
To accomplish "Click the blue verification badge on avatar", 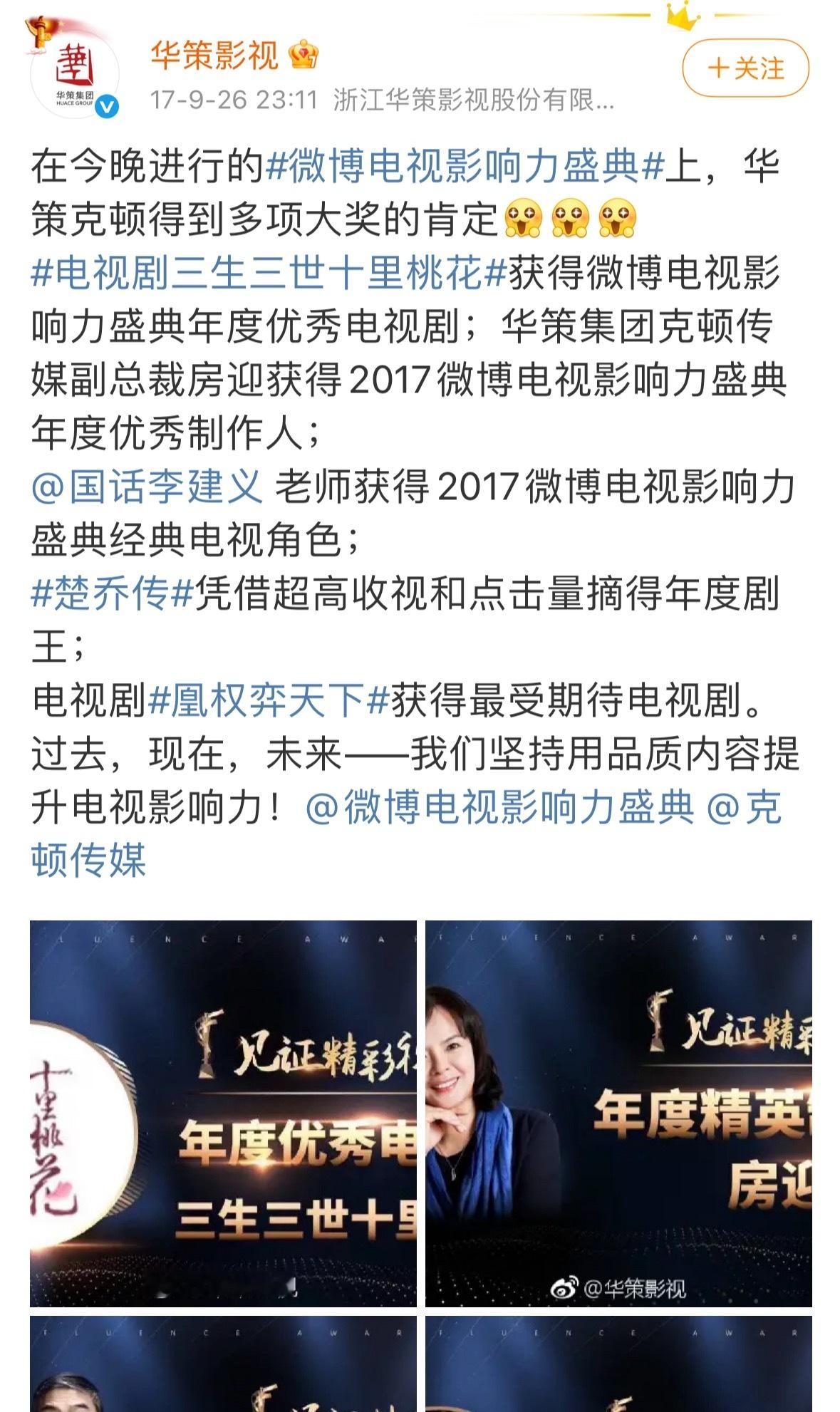I will (x=105, y=105).
